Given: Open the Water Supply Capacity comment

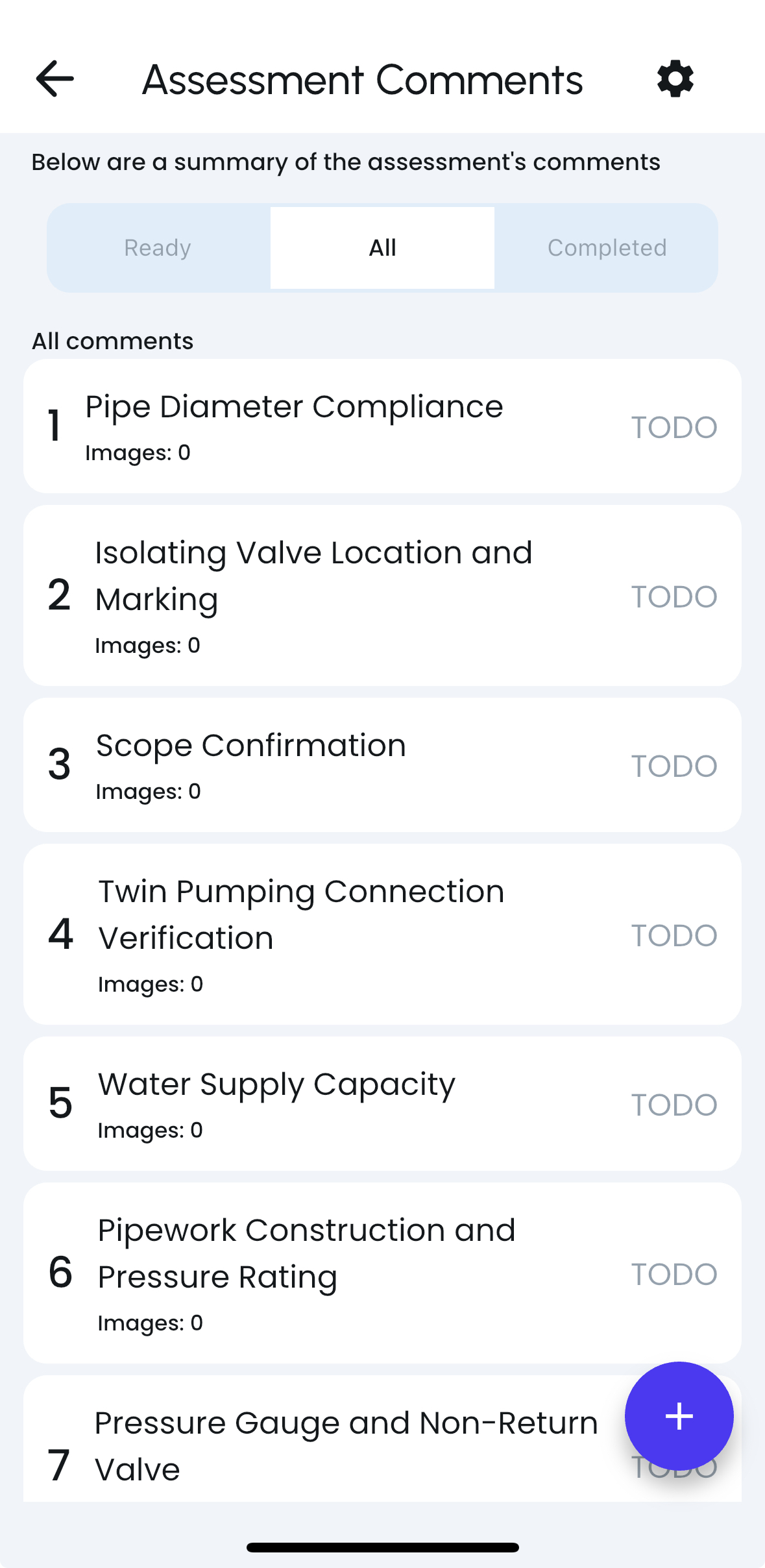Looking at the screenshot, I should [382, 1103].
